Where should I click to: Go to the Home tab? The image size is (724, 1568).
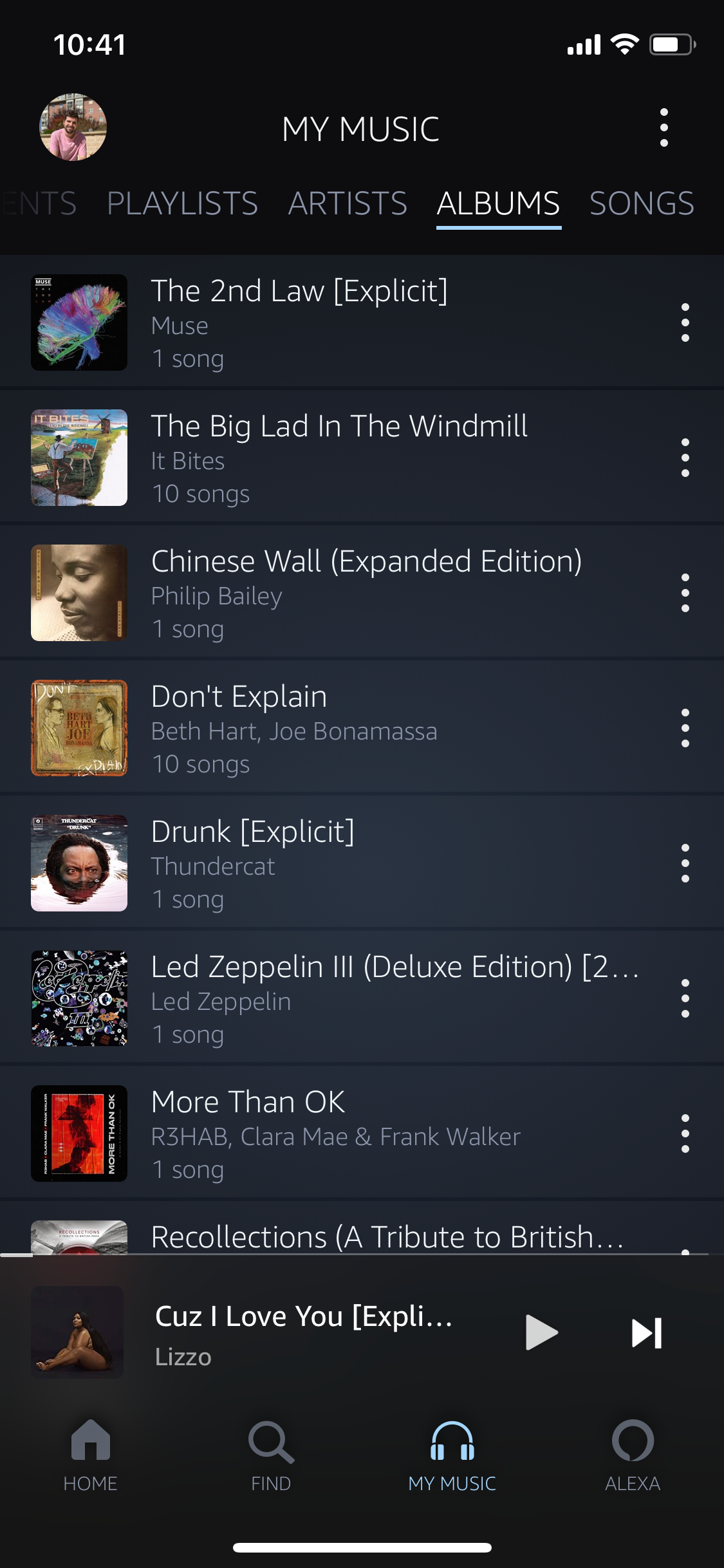click(x=90, y=1456)
